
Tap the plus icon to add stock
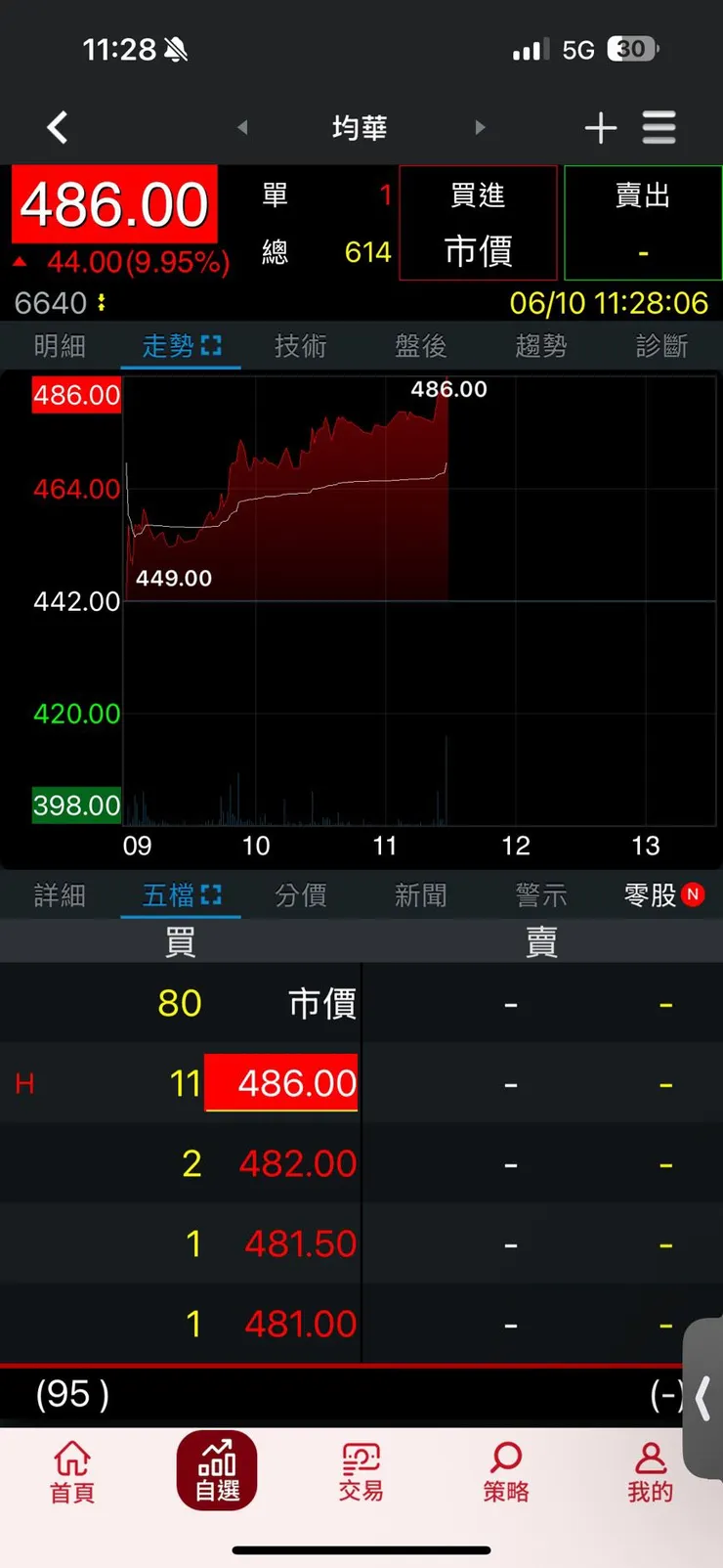click(x=601, y=127)
